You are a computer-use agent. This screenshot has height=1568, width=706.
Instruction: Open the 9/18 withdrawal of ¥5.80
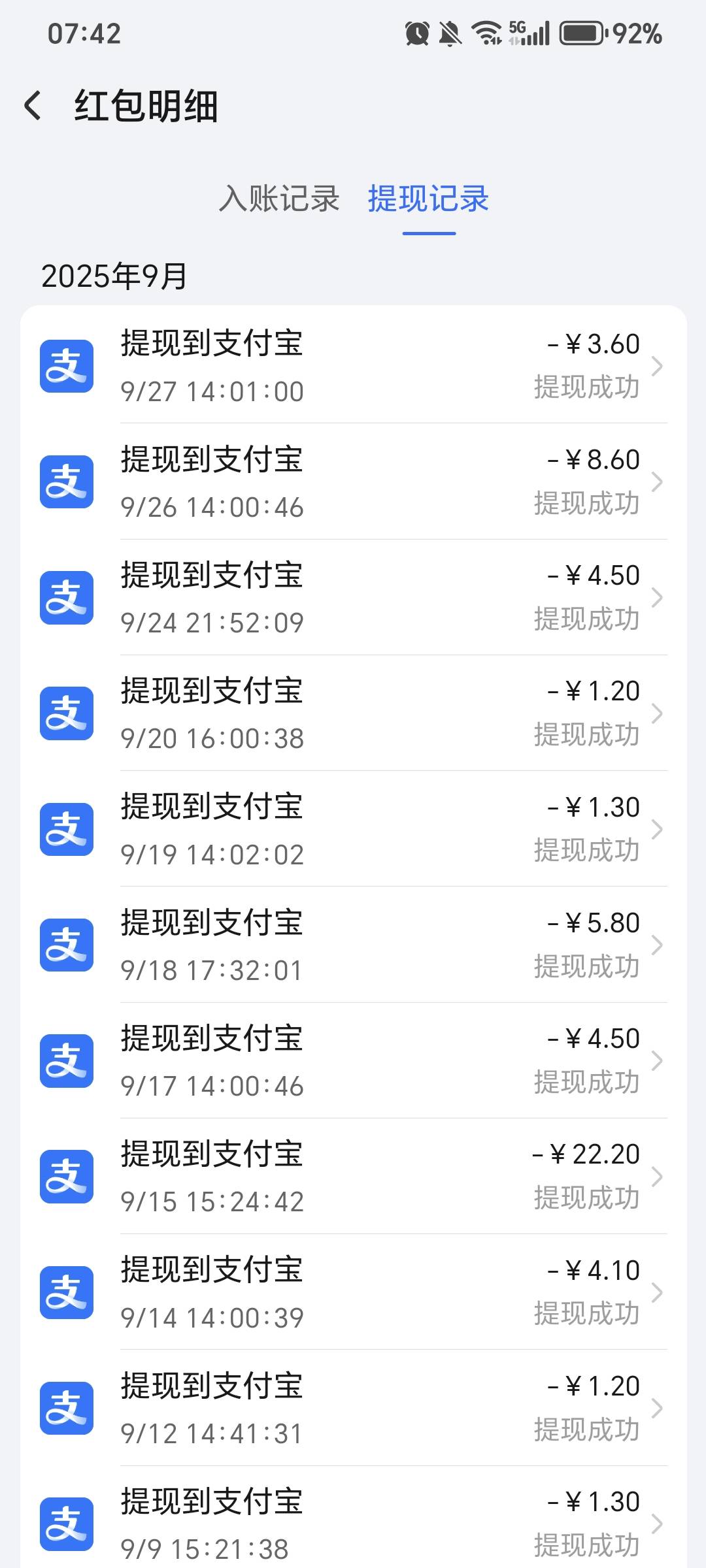point(353,945)
